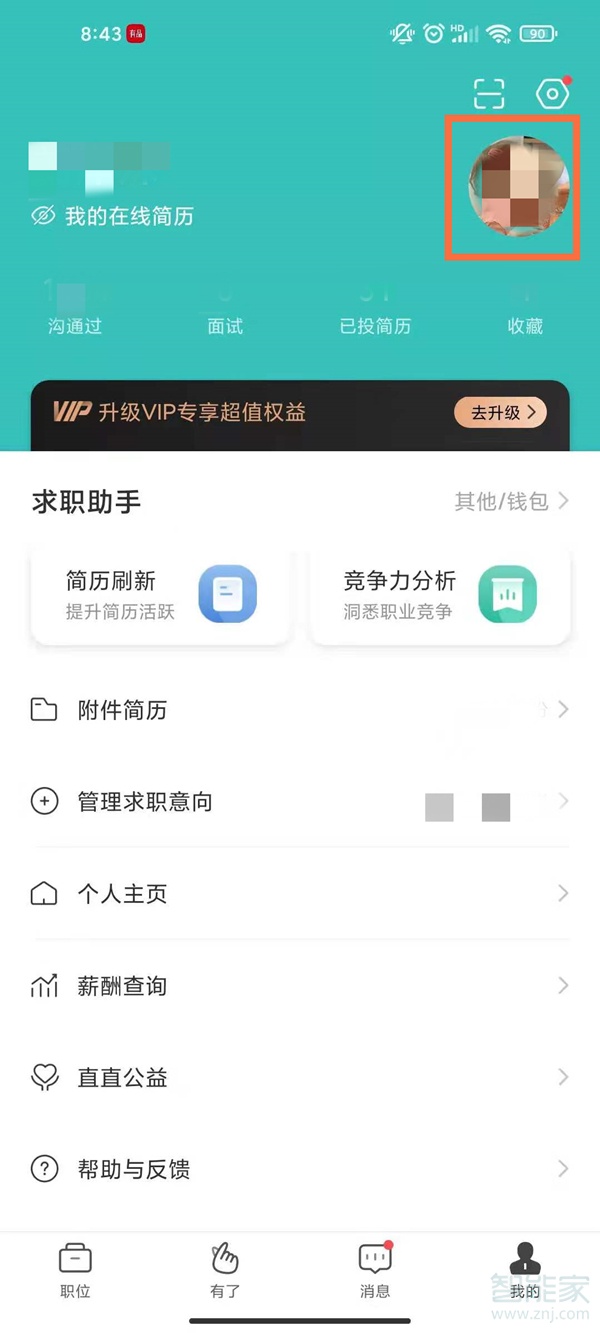The image size is (600, 1333).
Task: Open 帮助与反馈 row
Action: click(300, 1169)
